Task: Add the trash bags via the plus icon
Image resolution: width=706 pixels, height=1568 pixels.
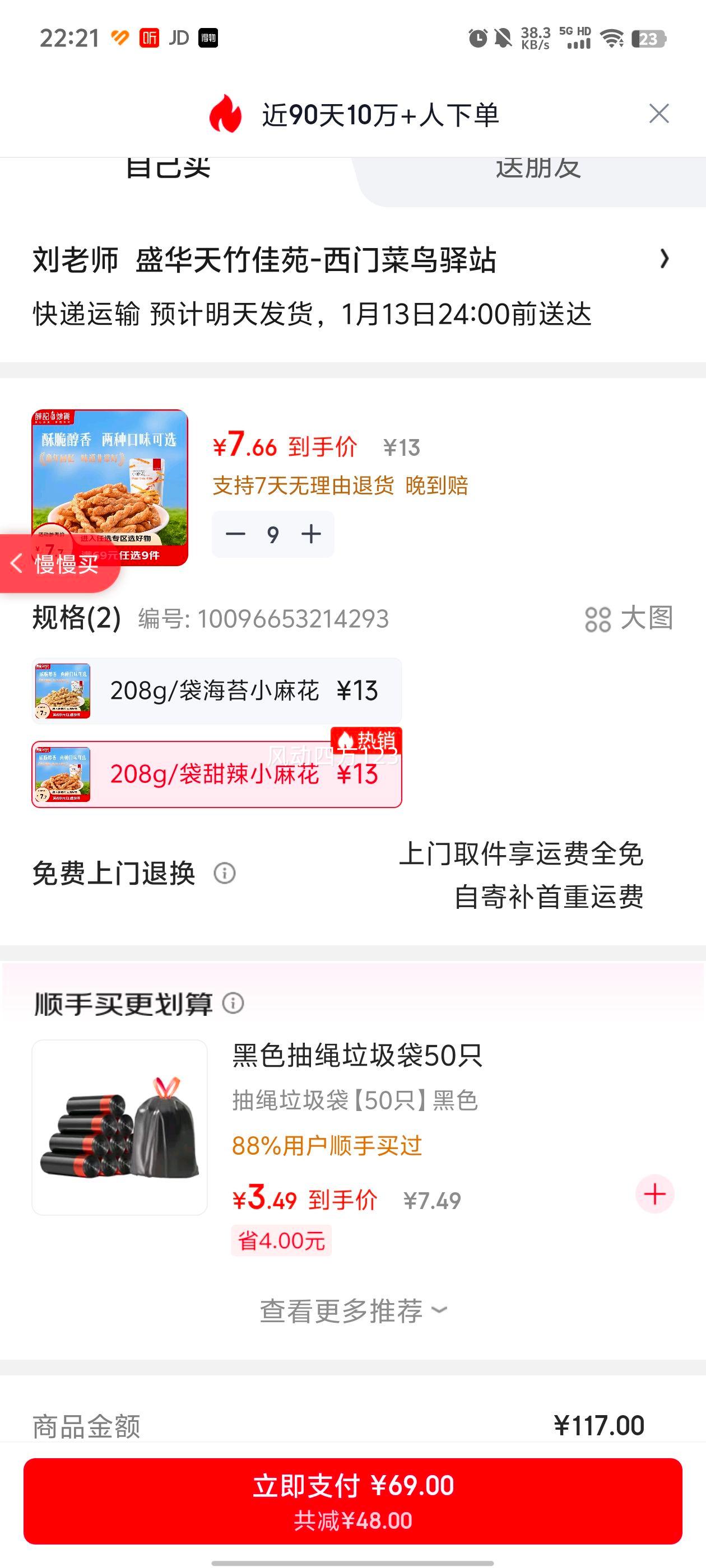Action: 654,1194
